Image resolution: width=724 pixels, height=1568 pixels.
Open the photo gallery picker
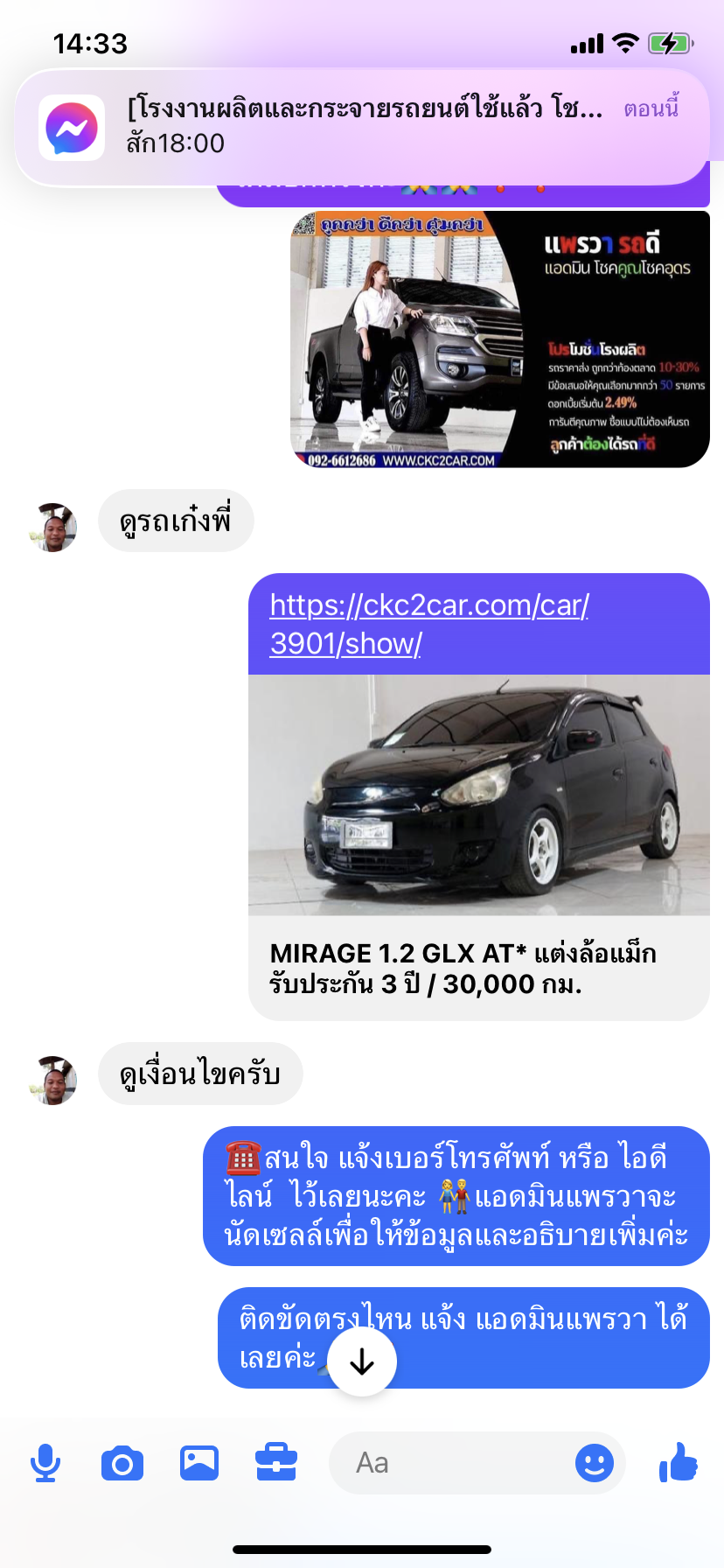(199, 1463)
